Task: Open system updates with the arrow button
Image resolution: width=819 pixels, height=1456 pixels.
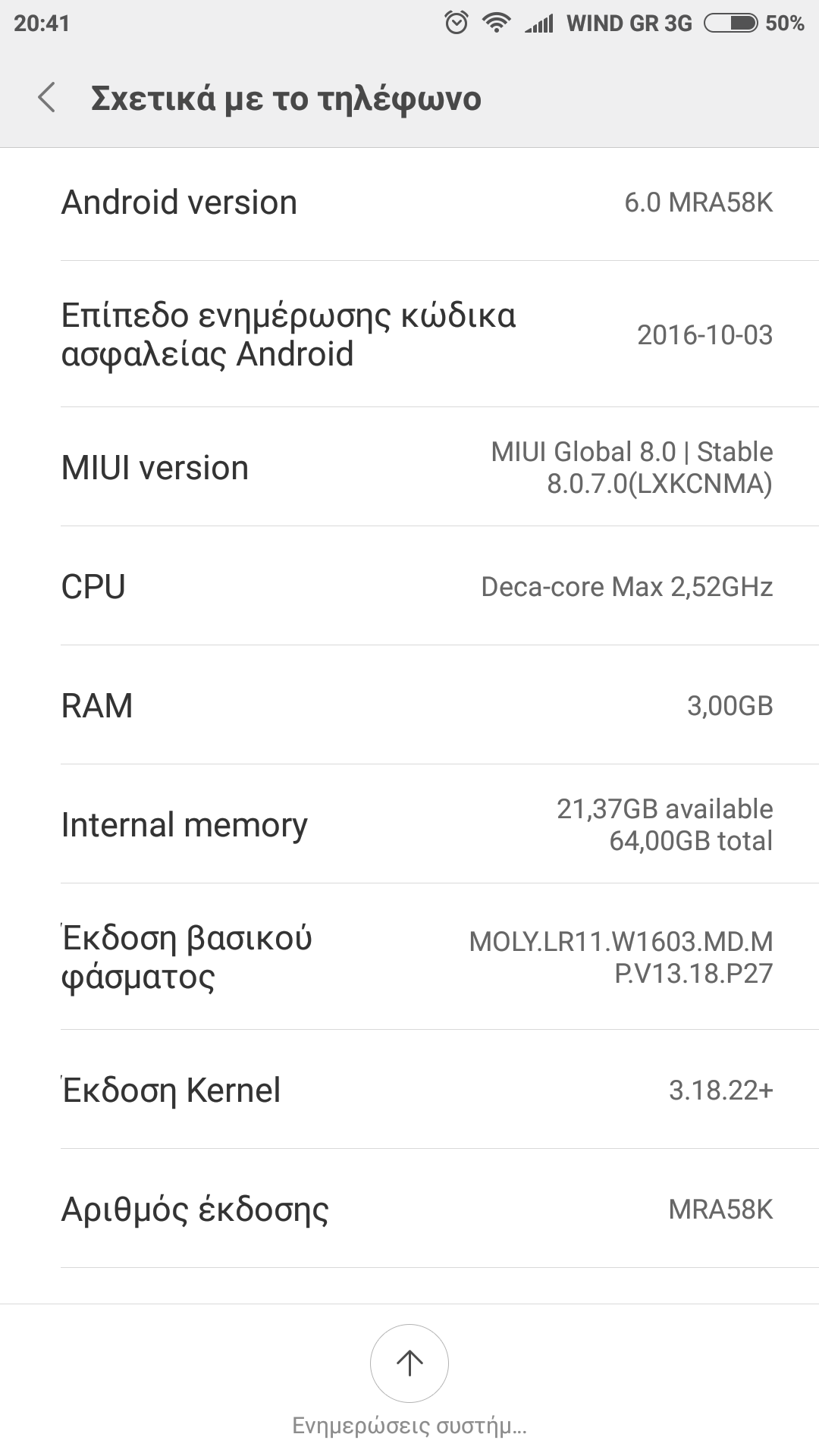Action: [x=409, y=1363]
